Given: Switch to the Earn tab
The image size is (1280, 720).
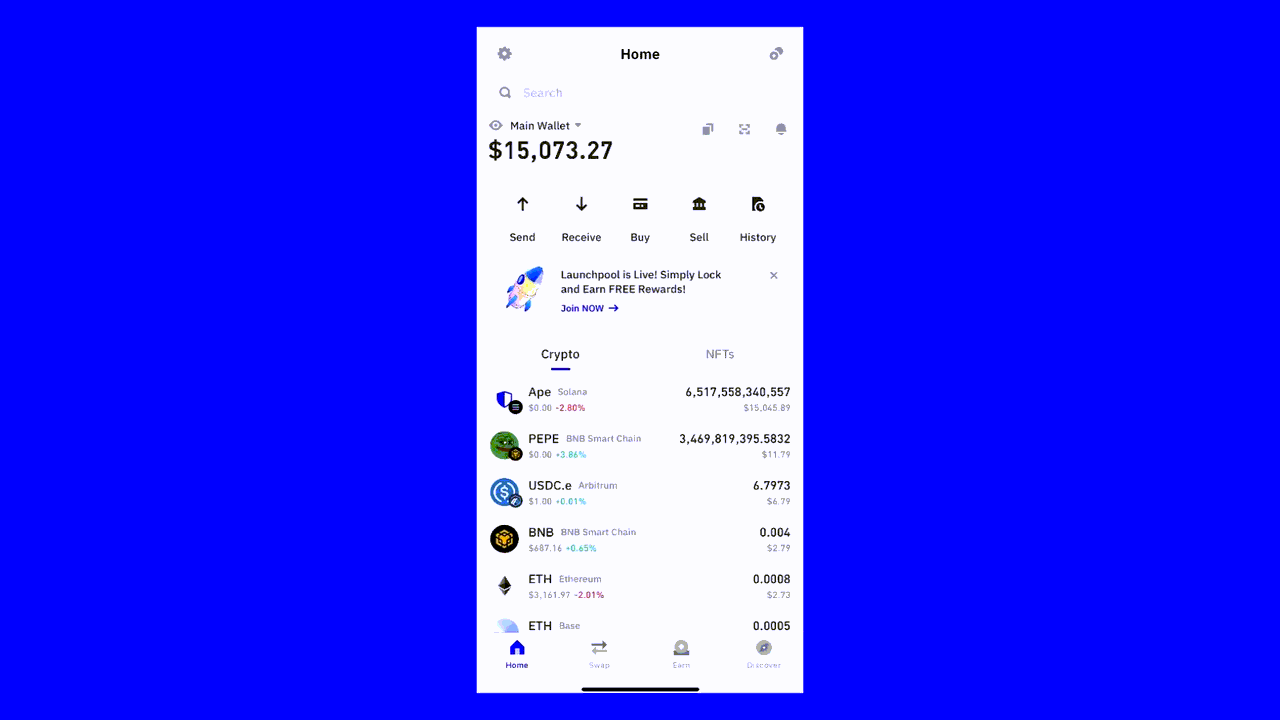Looking at the screenshot, I should pyautogui.click(x=681, y=654).
